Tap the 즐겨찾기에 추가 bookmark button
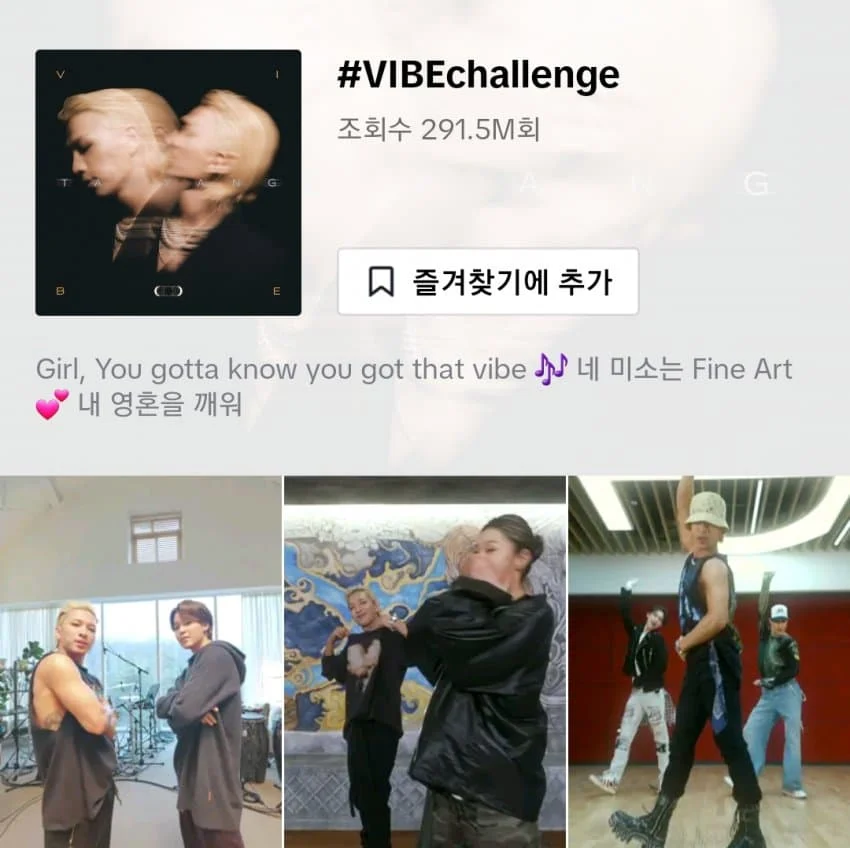850x848 pixels. tap(488, 282)
